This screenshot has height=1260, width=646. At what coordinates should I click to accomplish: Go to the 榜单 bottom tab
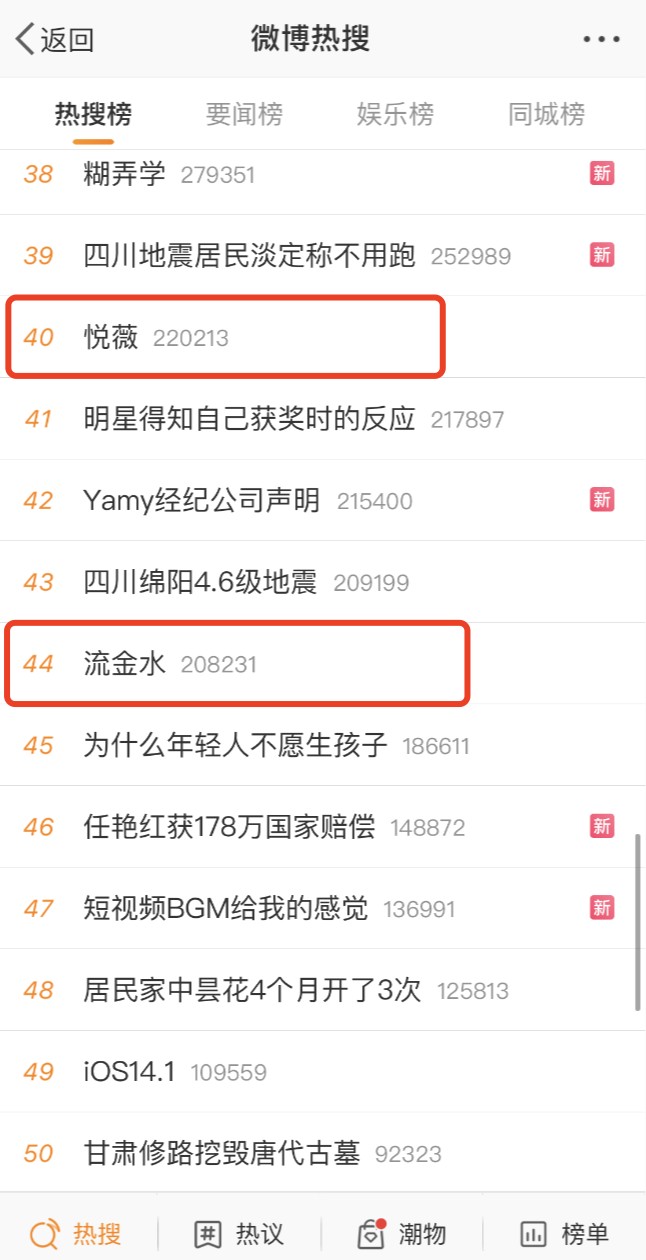[565, 1234]
